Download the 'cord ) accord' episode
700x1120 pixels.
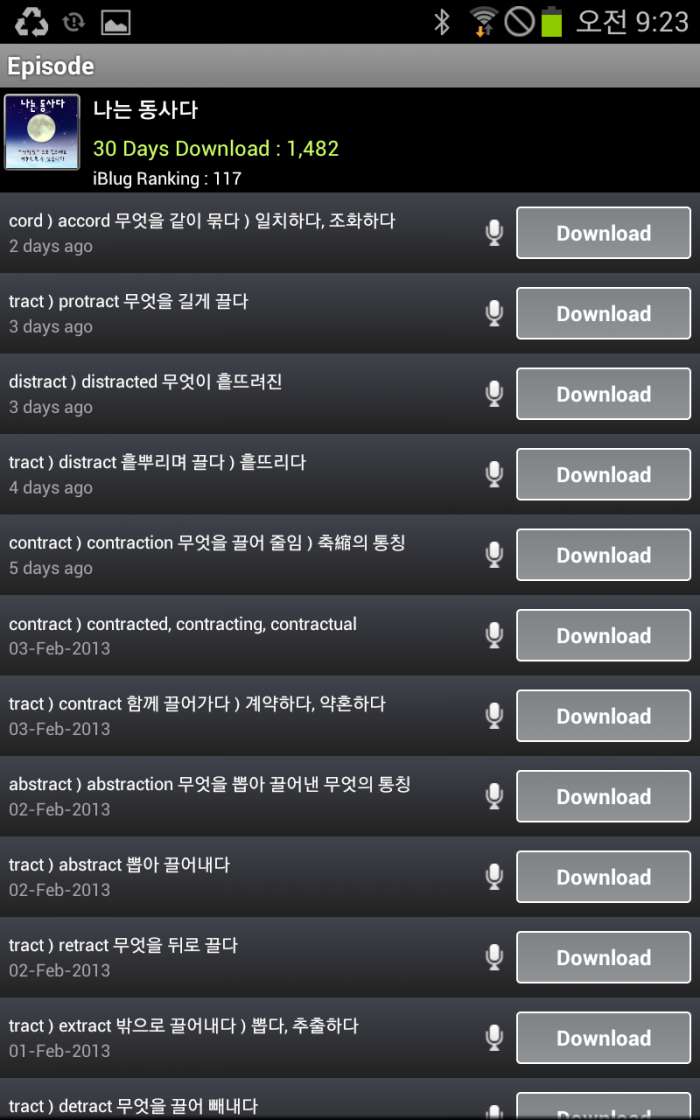pos(603,233)
